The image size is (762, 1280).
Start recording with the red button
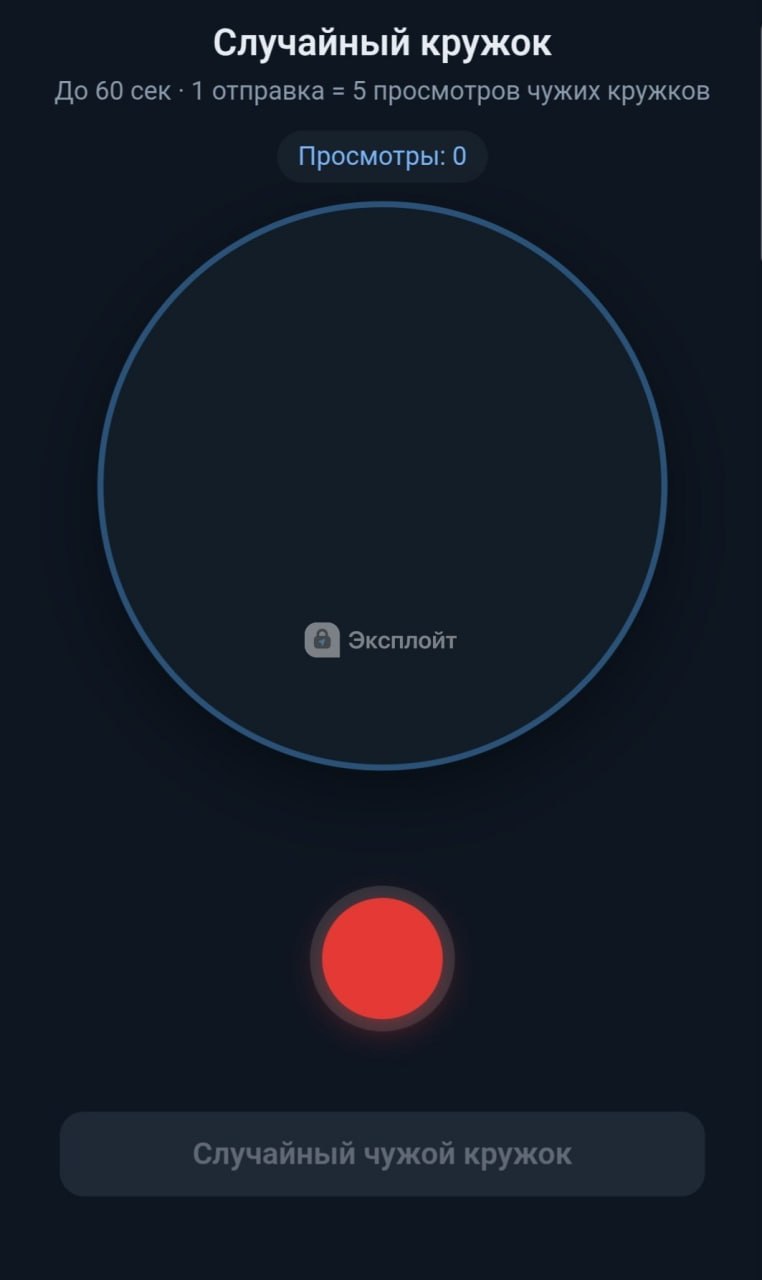pos(382,958)
